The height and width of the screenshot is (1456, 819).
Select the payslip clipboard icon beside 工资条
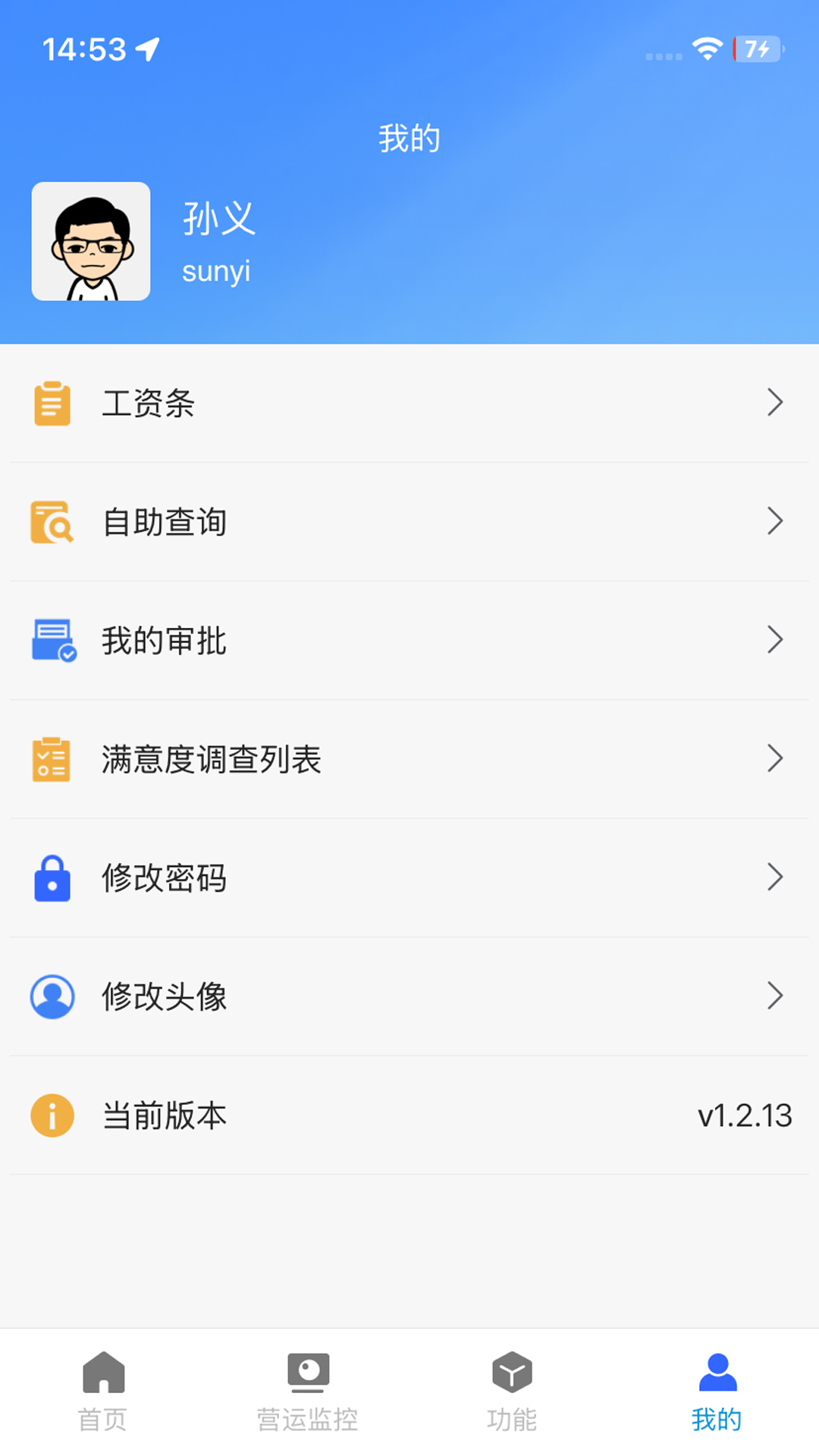pyautogui.click(x=51, y=404)
